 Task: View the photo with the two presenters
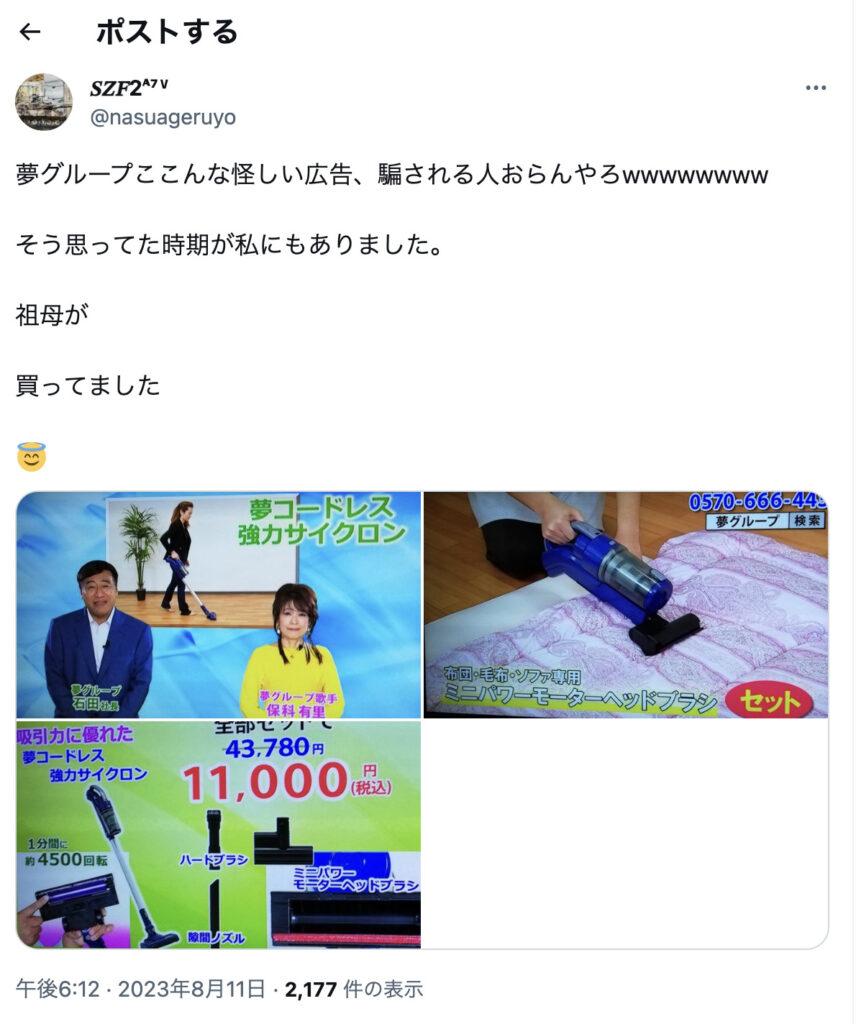click(x=218, y=604)
